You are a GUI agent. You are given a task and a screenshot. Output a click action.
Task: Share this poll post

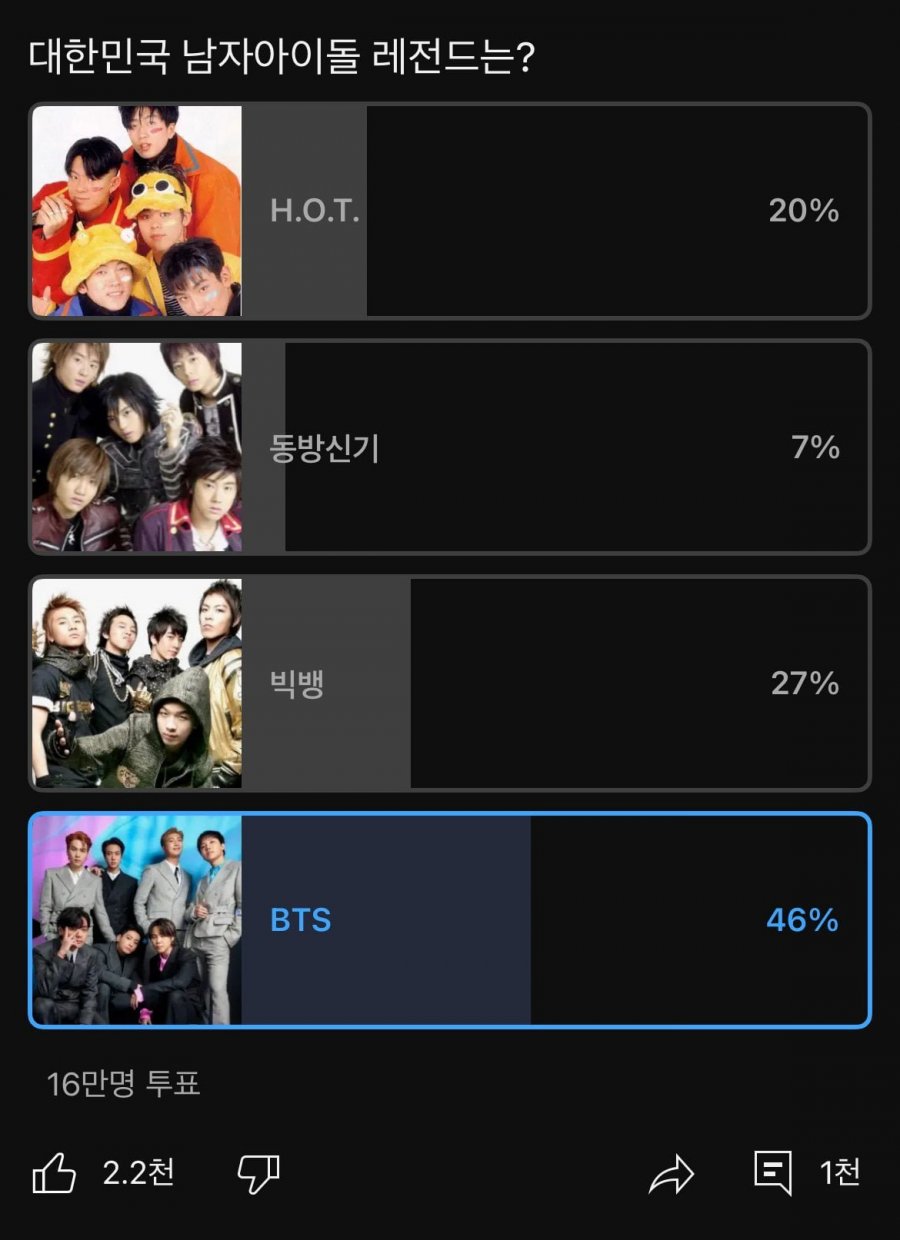[x=671, y=1172]
